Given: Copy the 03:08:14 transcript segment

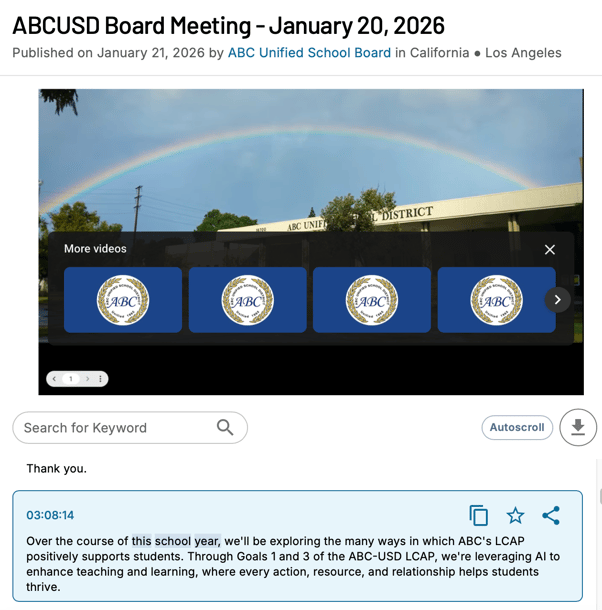Looking at the screenshot, I should click(x=479, y=515).
